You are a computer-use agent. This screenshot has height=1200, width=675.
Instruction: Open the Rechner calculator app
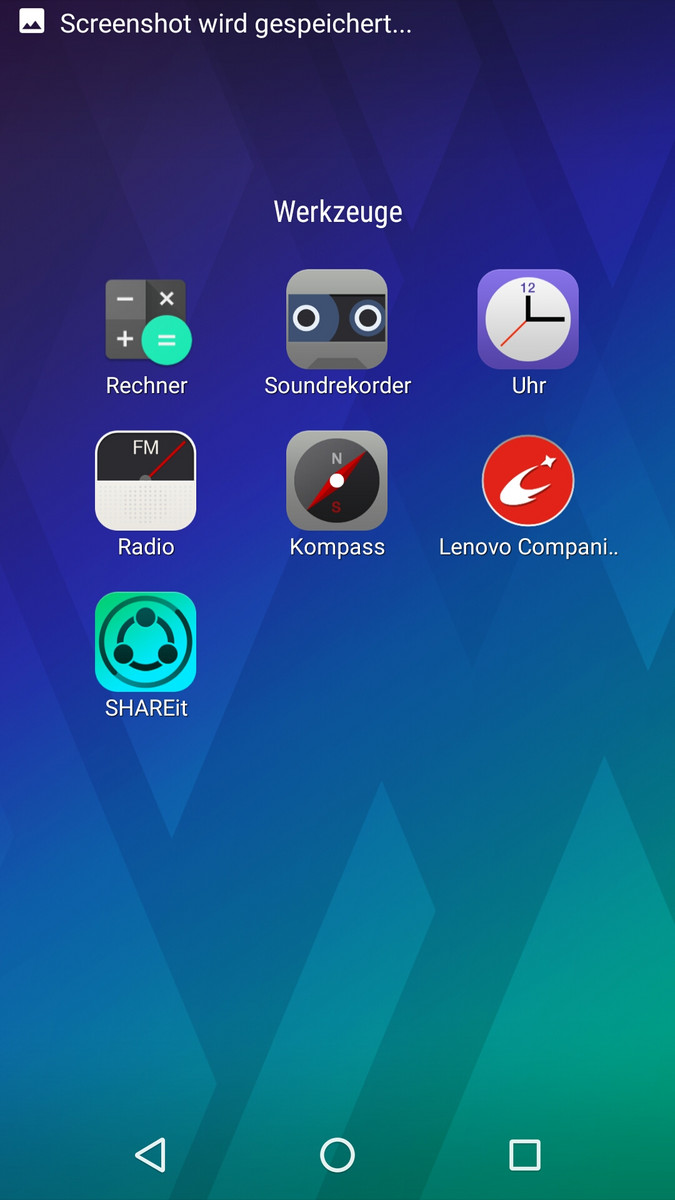(146, 320)
